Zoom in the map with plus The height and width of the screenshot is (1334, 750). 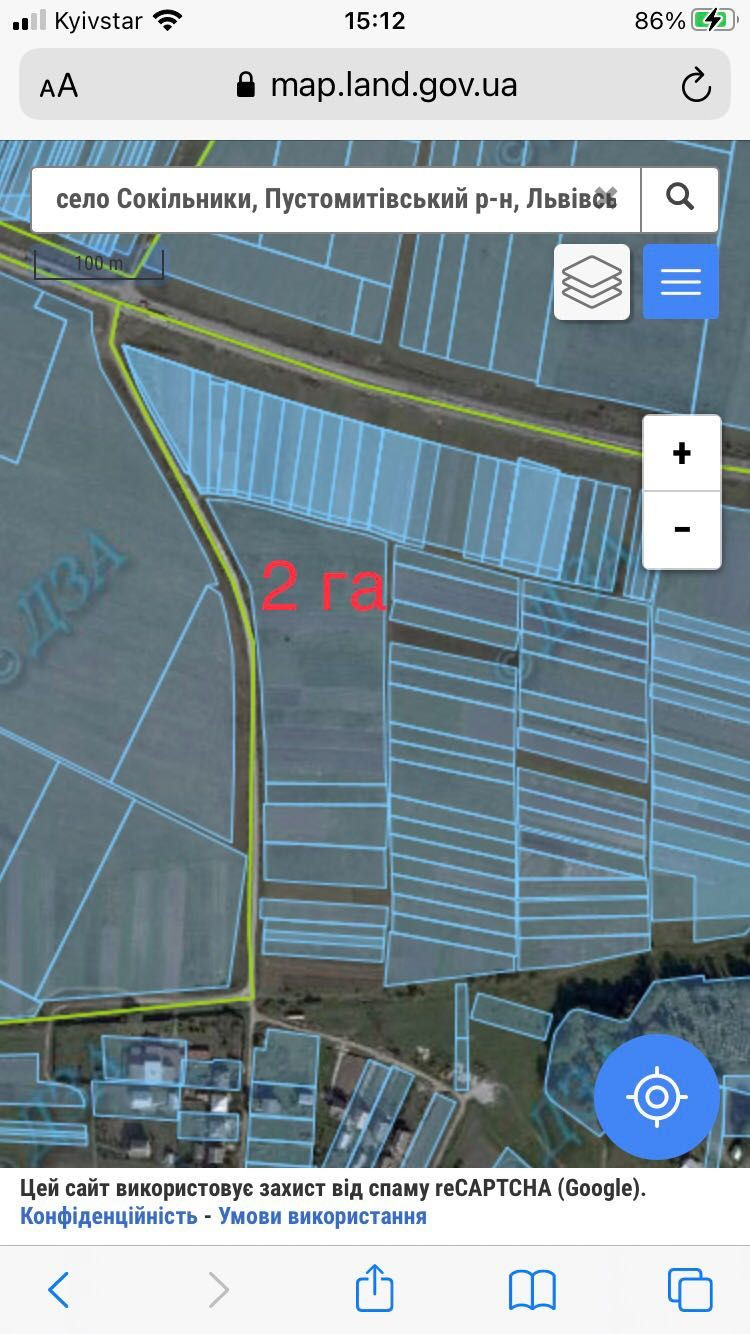681,454
